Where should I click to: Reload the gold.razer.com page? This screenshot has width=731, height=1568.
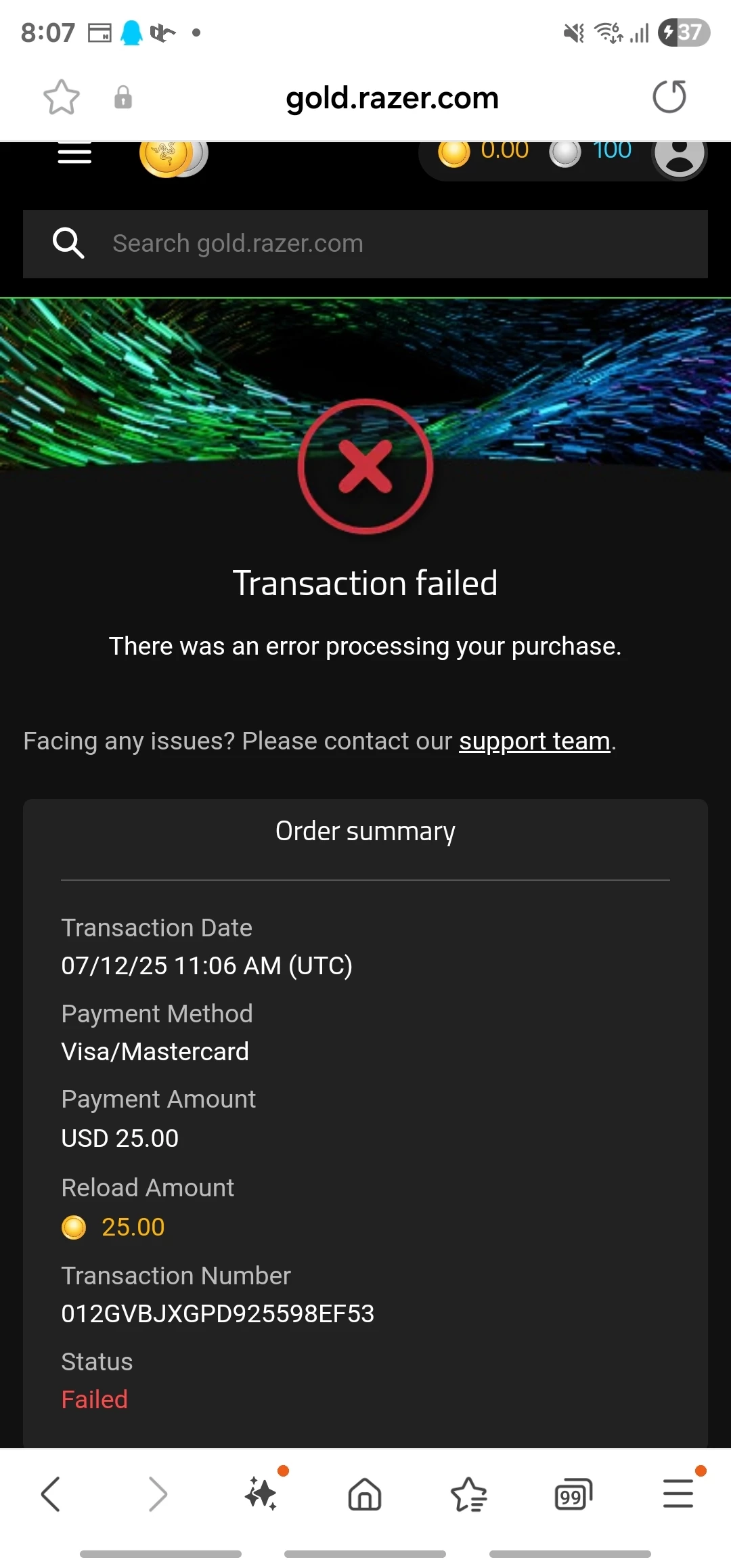[669, 97]
